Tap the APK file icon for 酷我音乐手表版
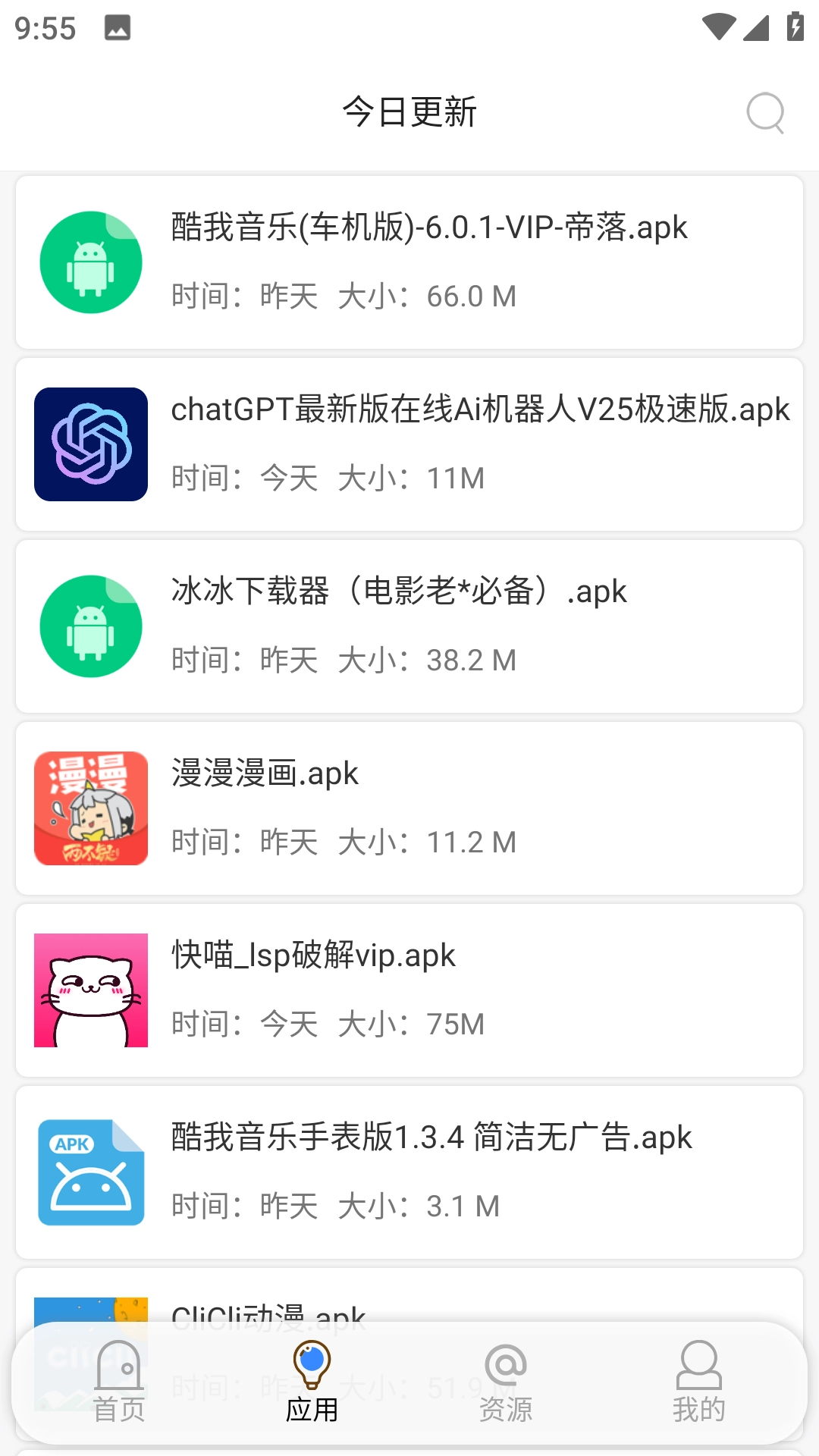Viewport: 819px width, 1456px height. [90, 1172]
